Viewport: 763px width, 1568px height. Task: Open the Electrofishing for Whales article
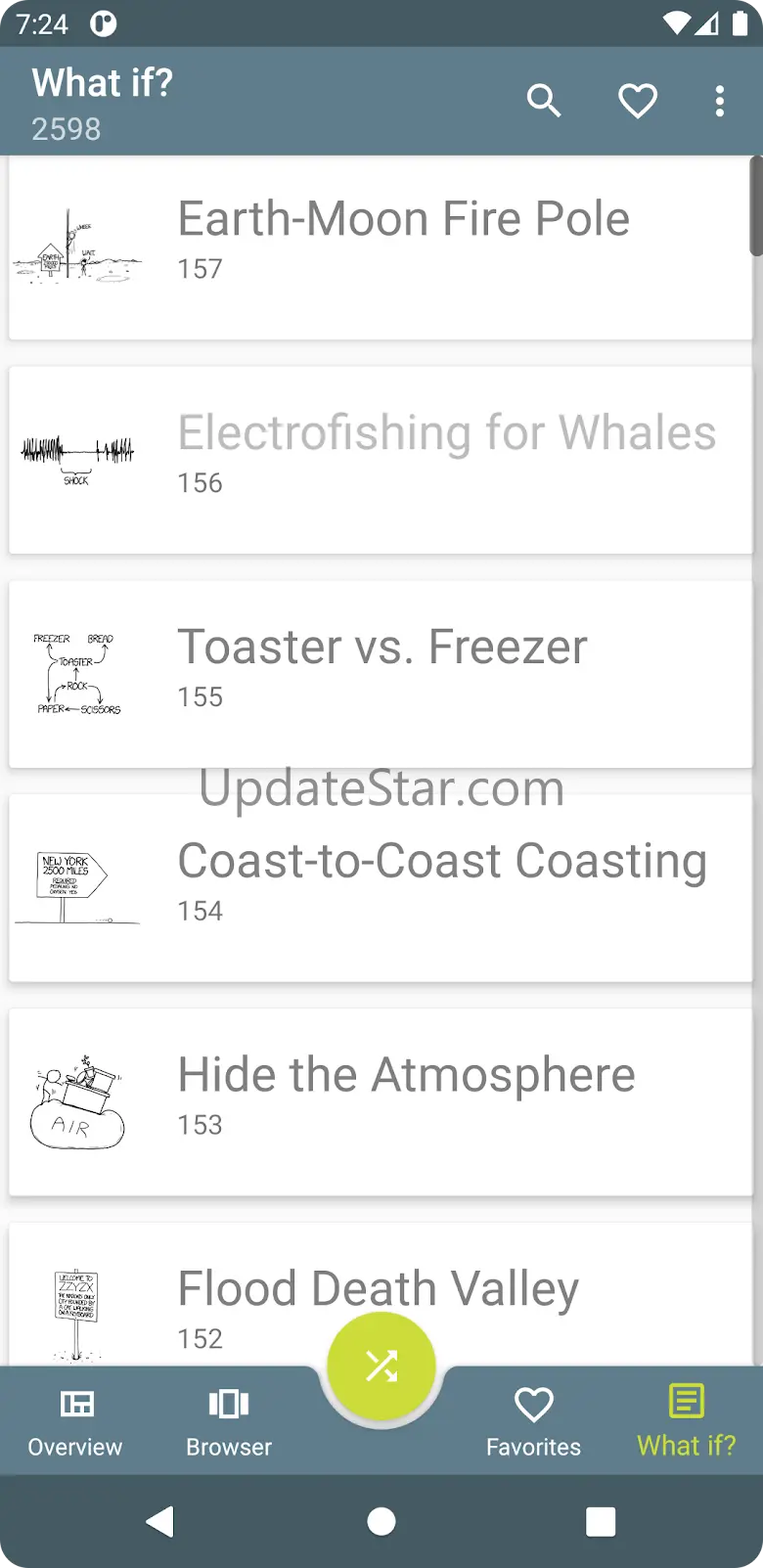click(x=381, y=460)
